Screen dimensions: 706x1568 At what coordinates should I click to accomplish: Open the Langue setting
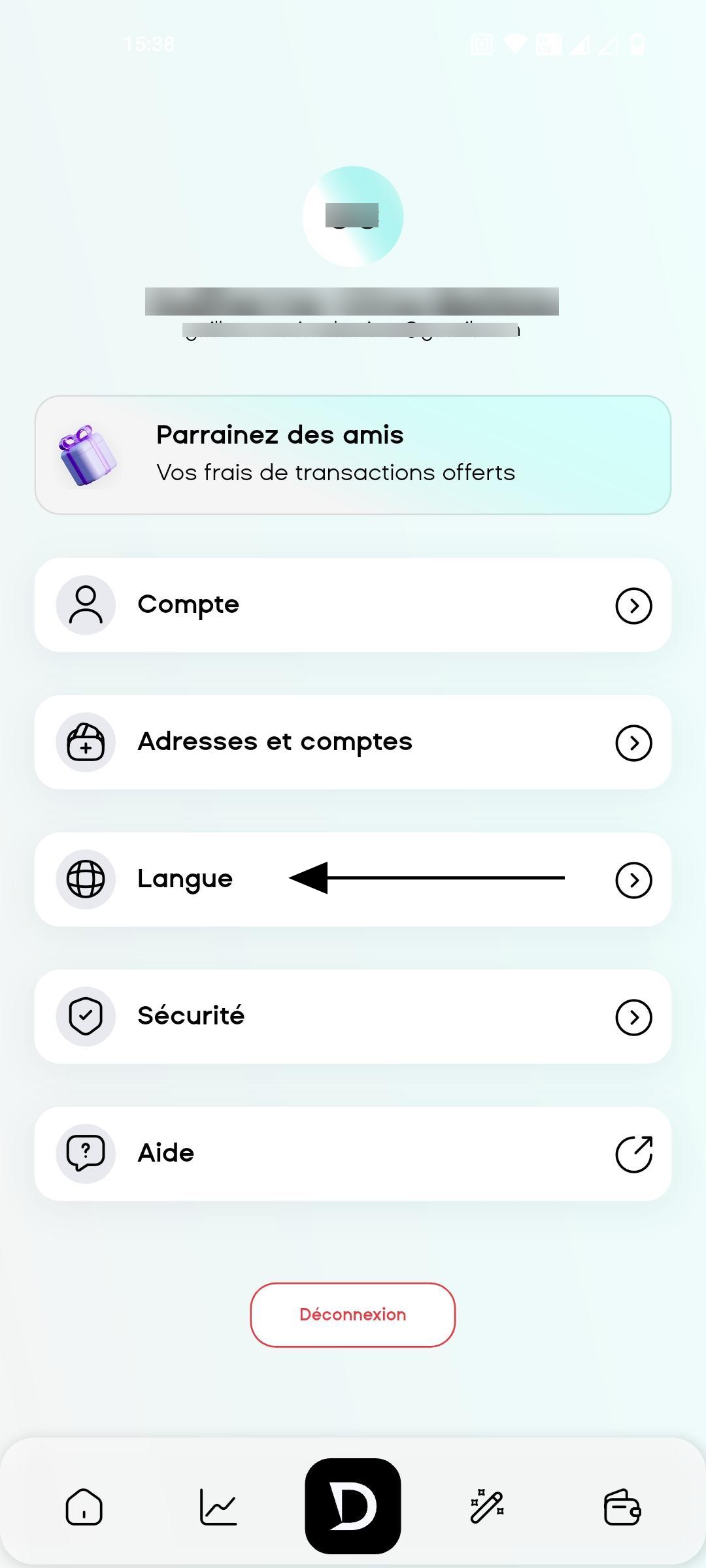(x=353, y=879)
